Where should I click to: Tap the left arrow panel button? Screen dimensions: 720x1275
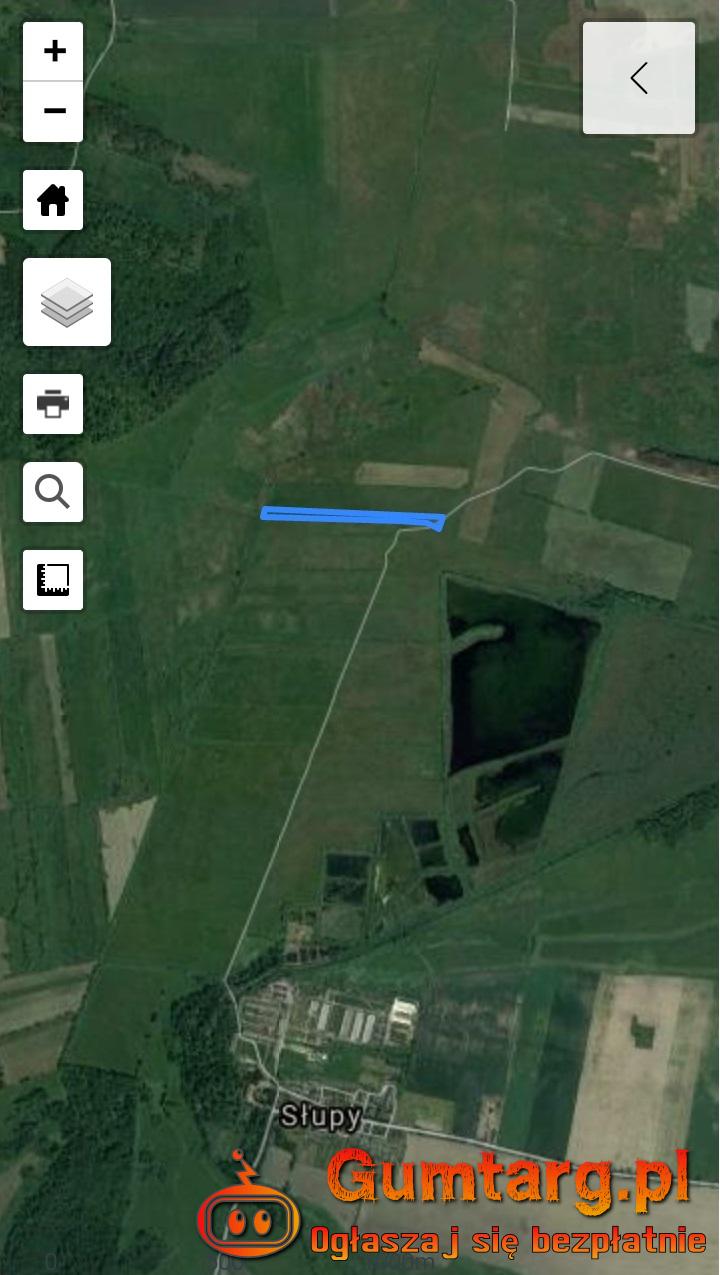pos(639,78)
